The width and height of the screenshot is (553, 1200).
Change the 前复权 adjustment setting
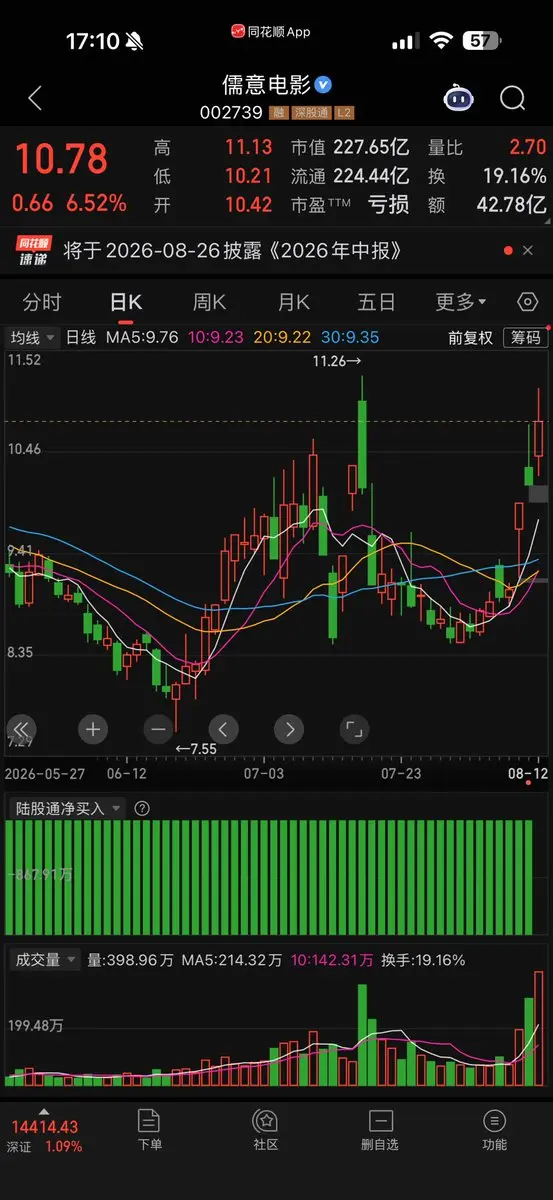point(470,337)
